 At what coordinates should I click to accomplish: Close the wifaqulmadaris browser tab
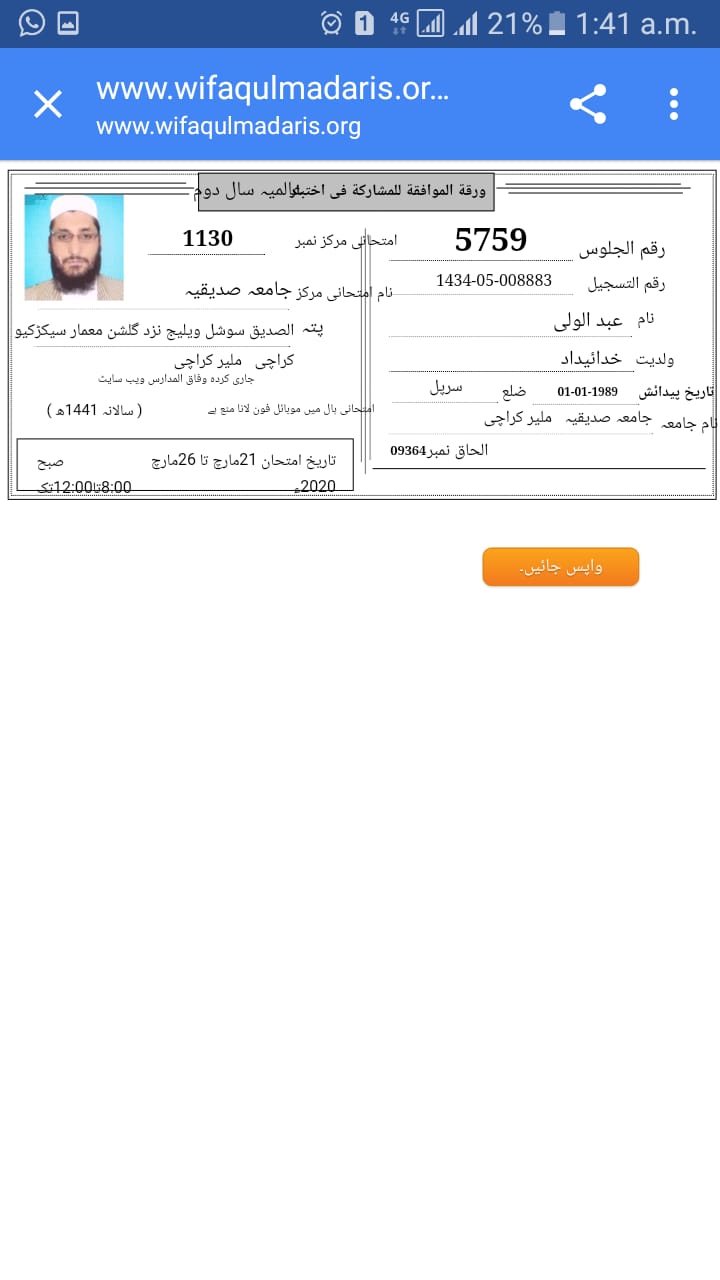click(x=48, y=104)
